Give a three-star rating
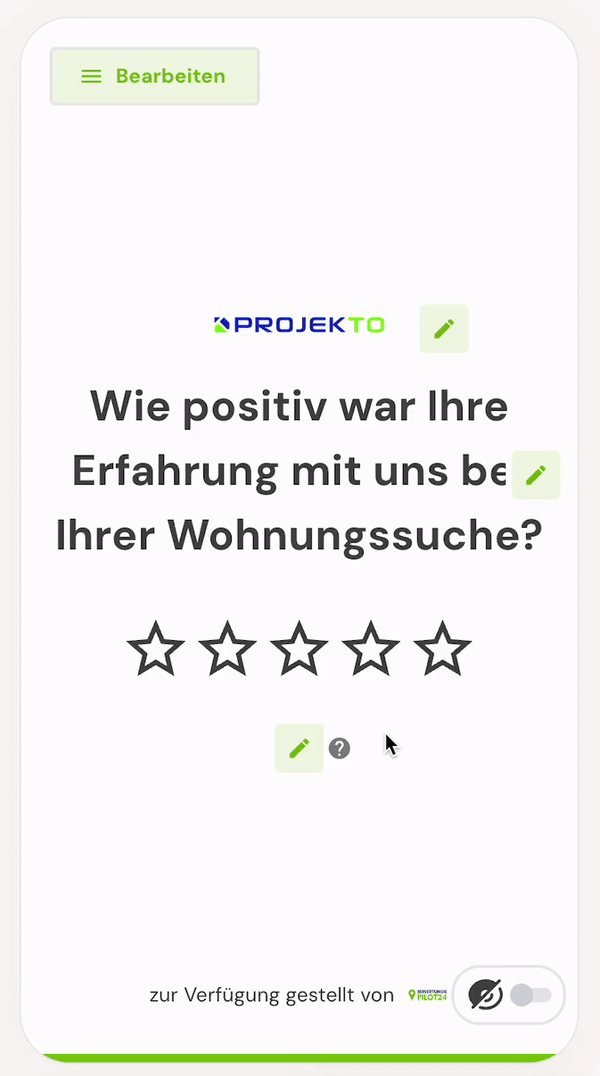The height and width of the screenshot is (1076, 600). coord(299,650)
